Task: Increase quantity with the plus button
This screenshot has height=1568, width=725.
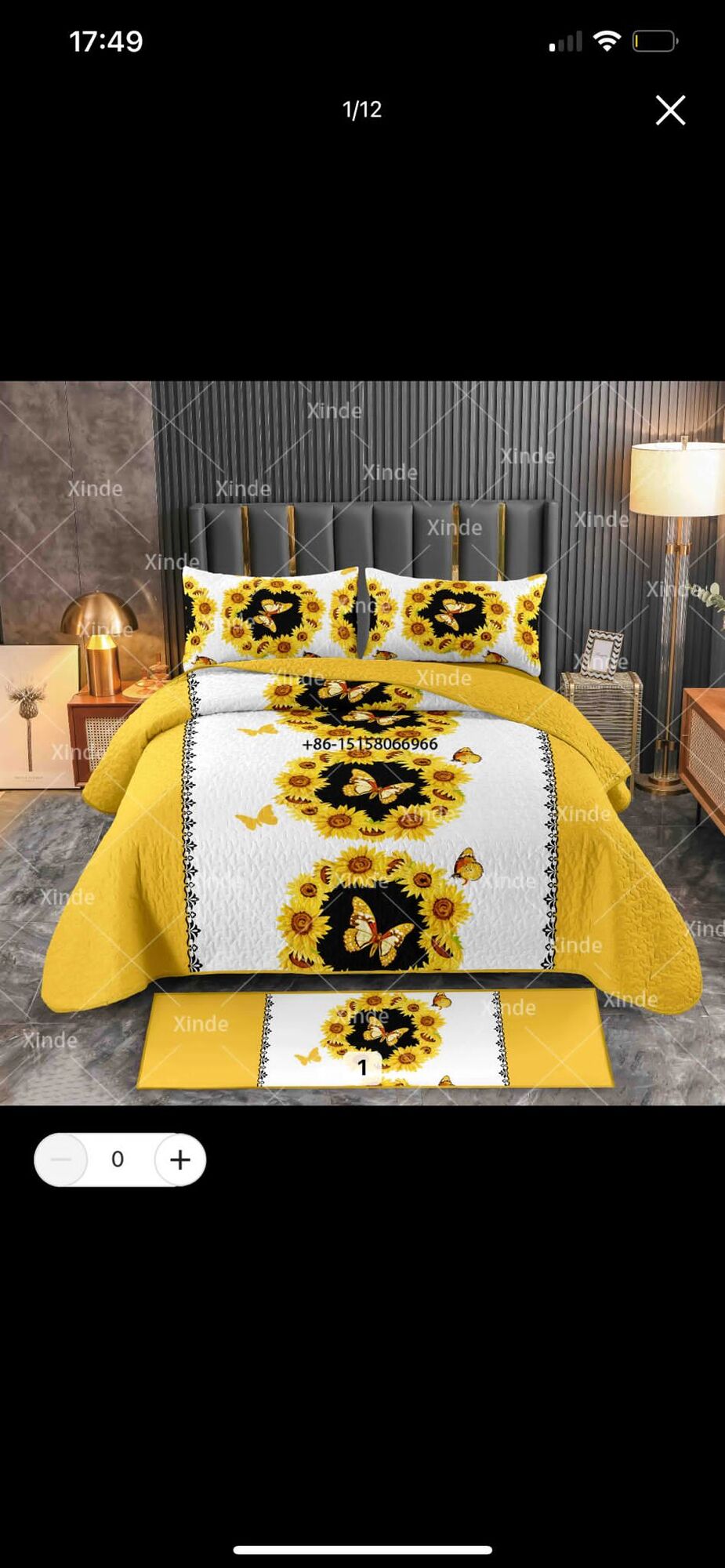Action: point(180,1160)
